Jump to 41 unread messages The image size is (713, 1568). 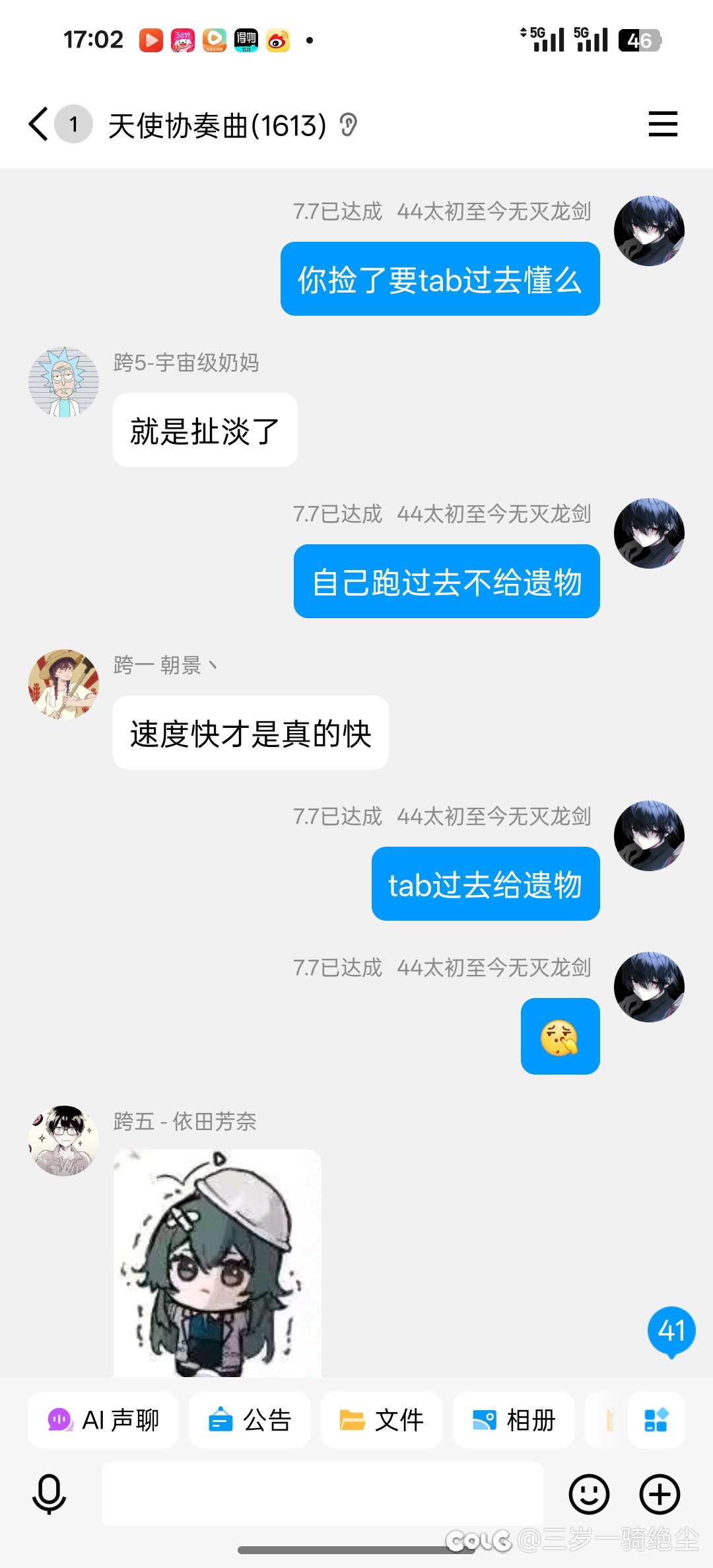[671, 1332]
